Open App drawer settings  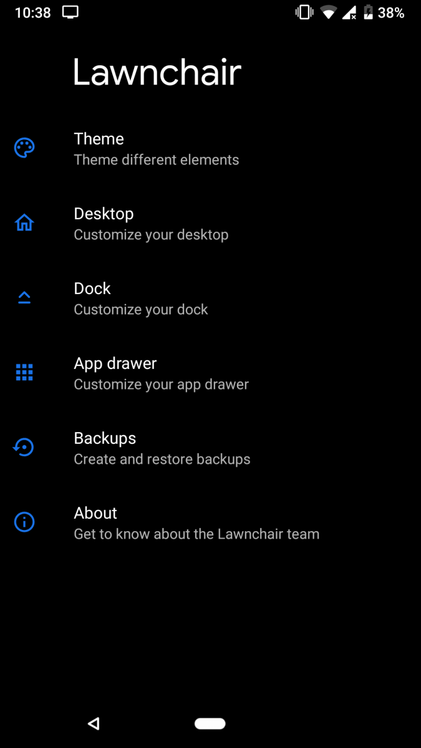pyautogui.click(x=210, y=373)
